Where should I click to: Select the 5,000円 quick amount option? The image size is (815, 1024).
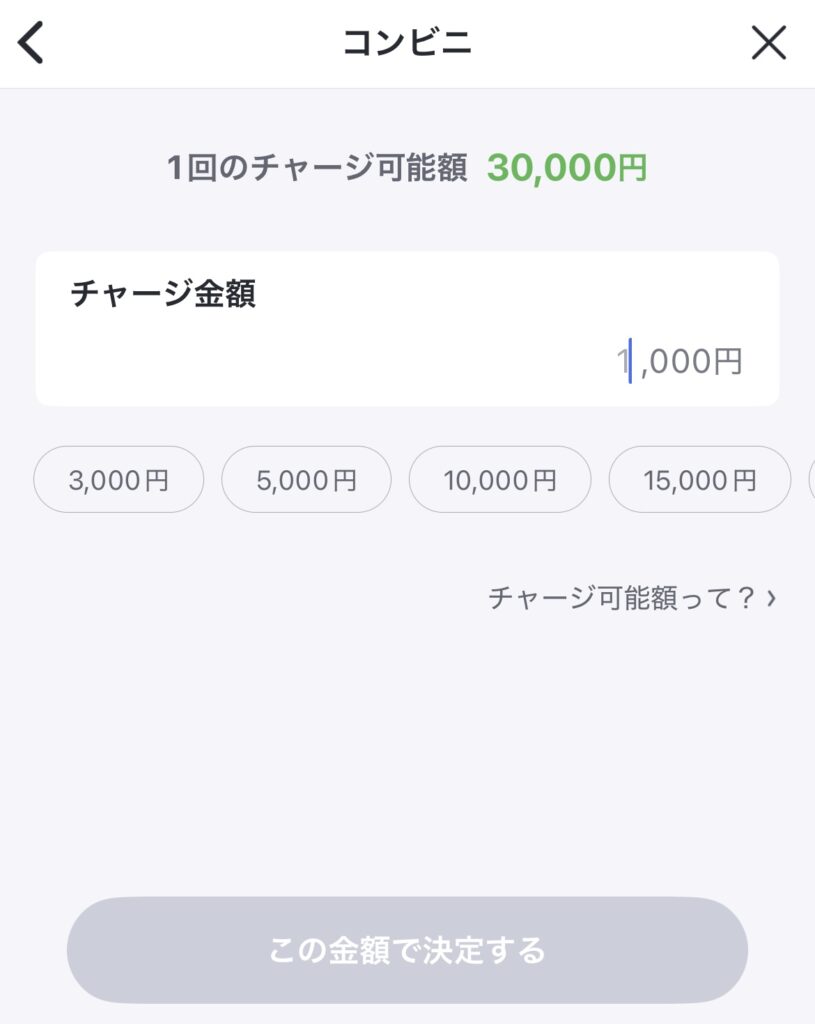point(306,479)
